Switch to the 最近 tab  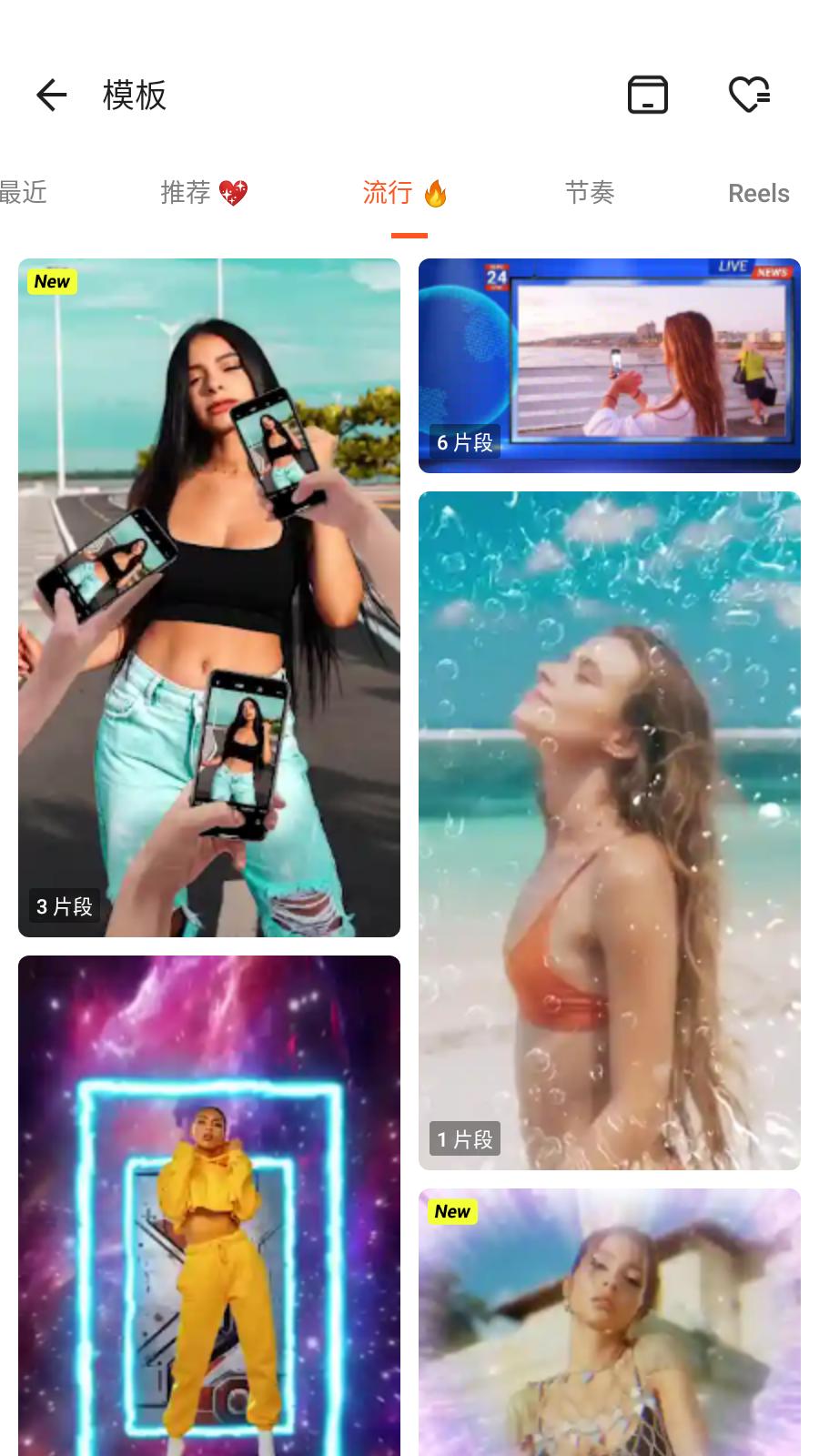pyautogui.click(x=23, y=193)
